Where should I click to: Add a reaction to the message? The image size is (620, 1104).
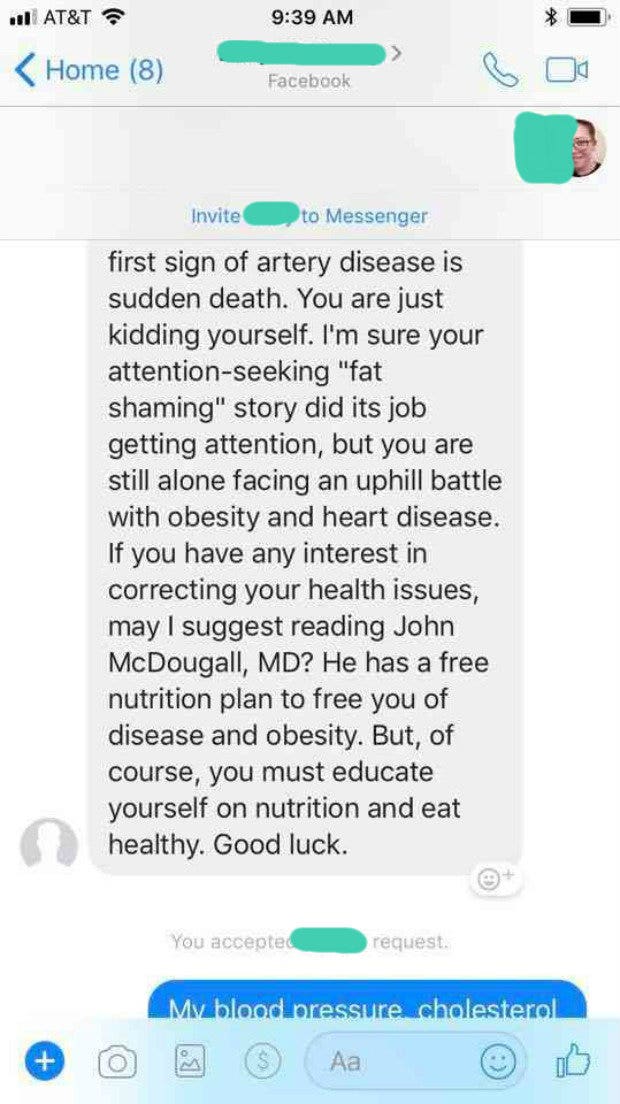pos(490,879)
